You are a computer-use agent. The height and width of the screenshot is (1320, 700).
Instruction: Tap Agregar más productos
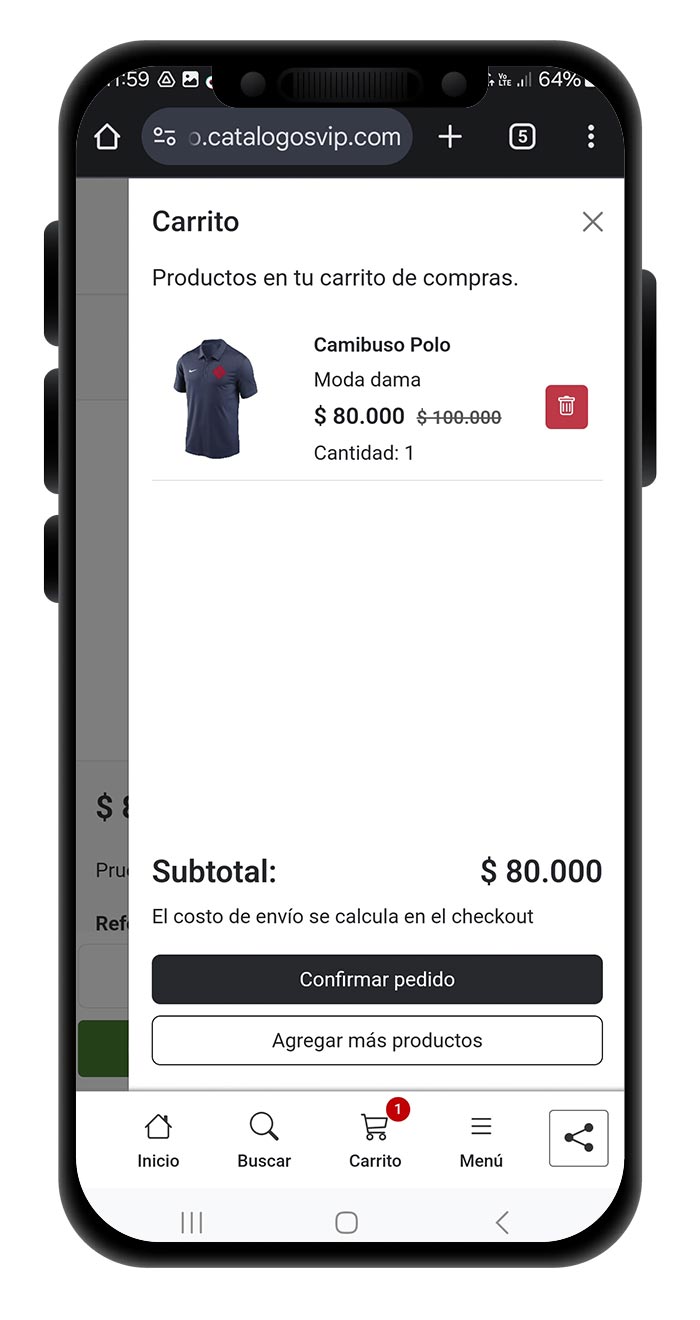pyautogui.click(x=377, y=1040)
